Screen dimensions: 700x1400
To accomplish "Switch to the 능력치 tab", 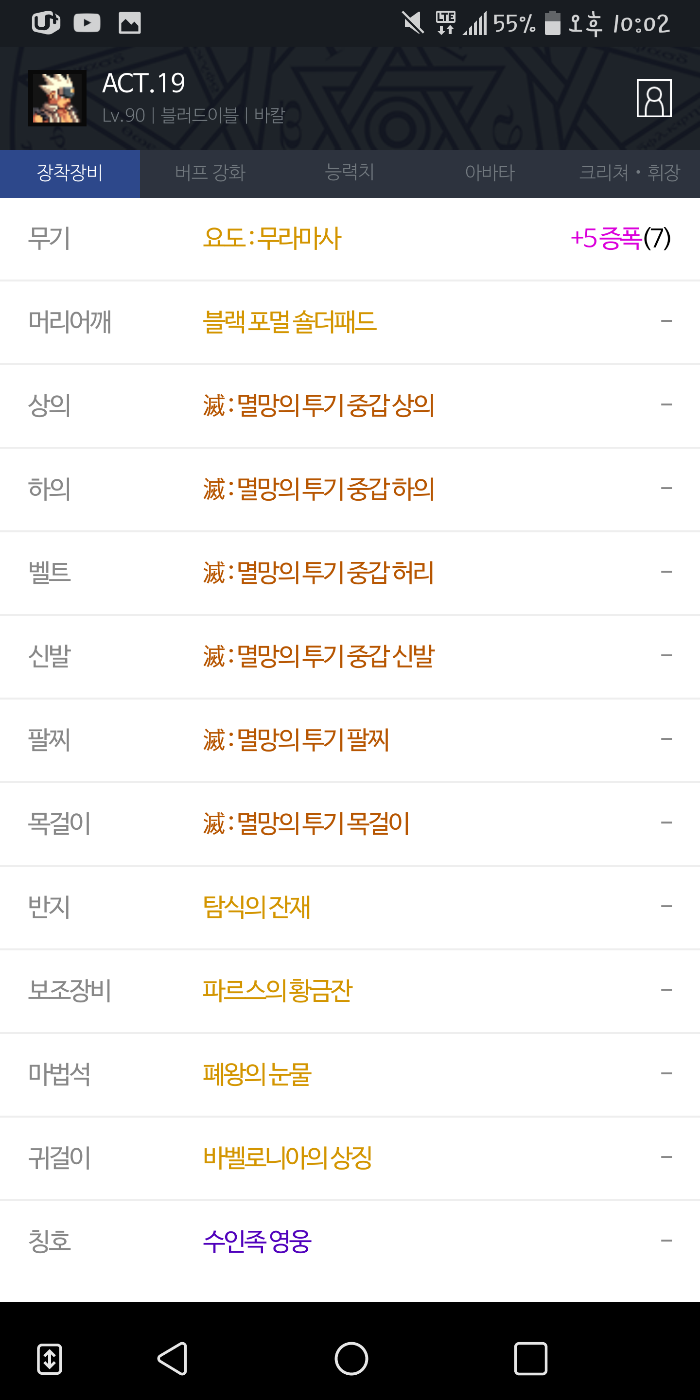I will (x=350, y=173).
